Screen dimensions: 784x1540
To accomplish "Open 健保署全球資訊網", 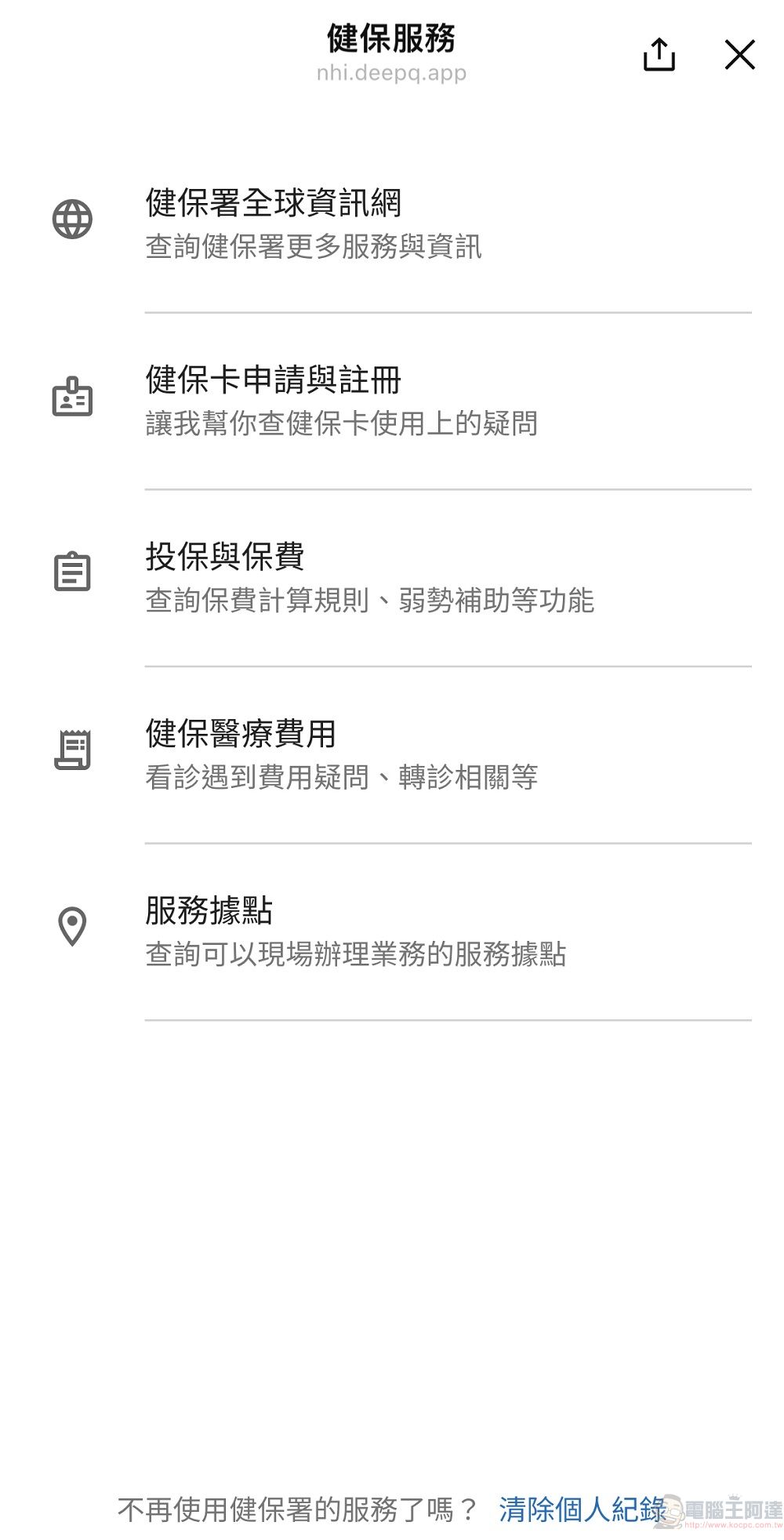I will click(314, 223).
